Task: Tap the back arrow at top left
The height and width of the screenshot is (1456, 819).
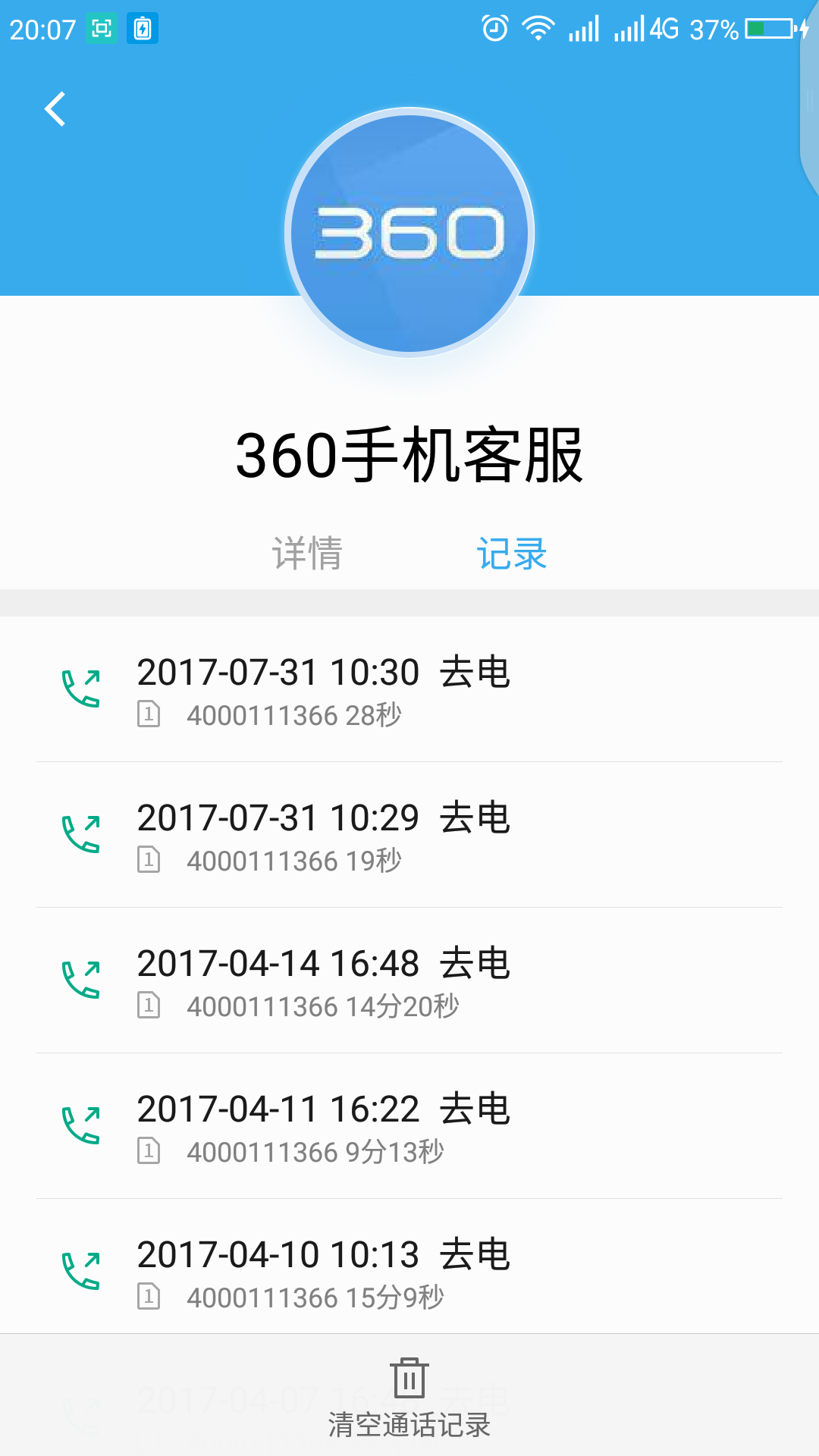Action: coord(55,108)
